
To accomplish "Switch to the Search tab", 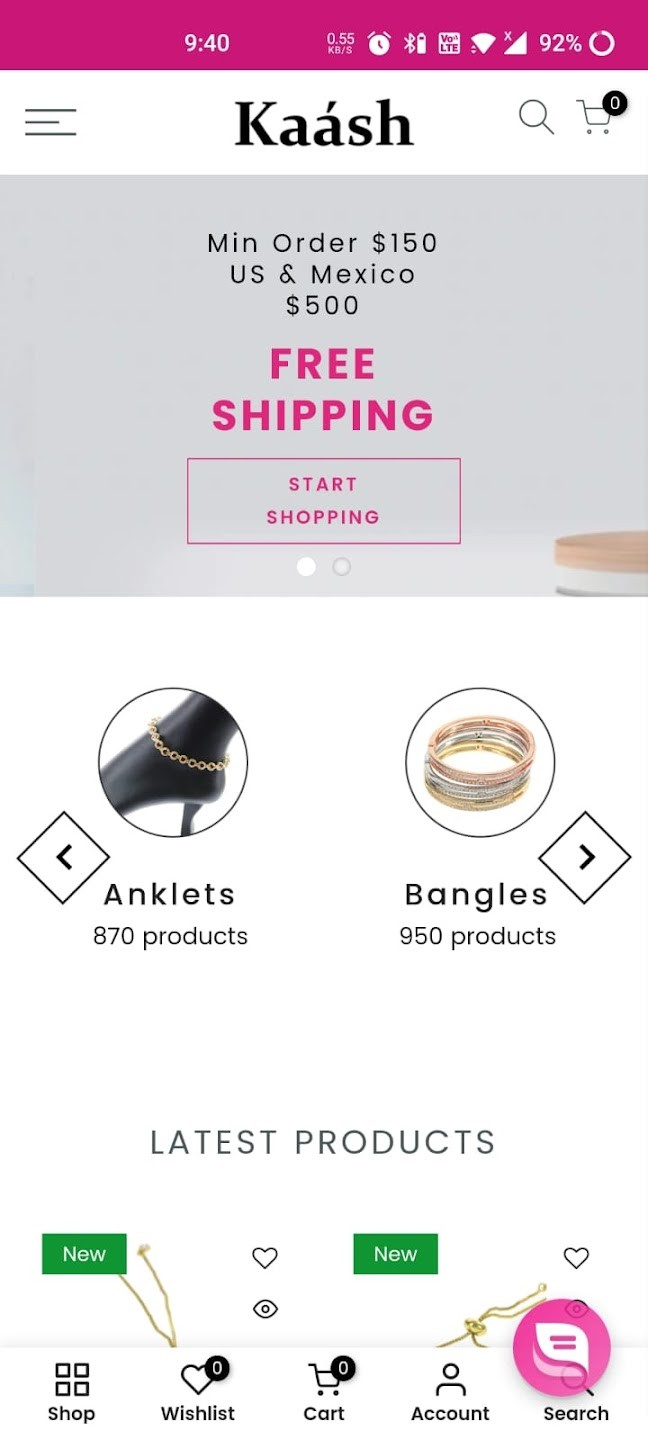I will (x=576, y=1405).
